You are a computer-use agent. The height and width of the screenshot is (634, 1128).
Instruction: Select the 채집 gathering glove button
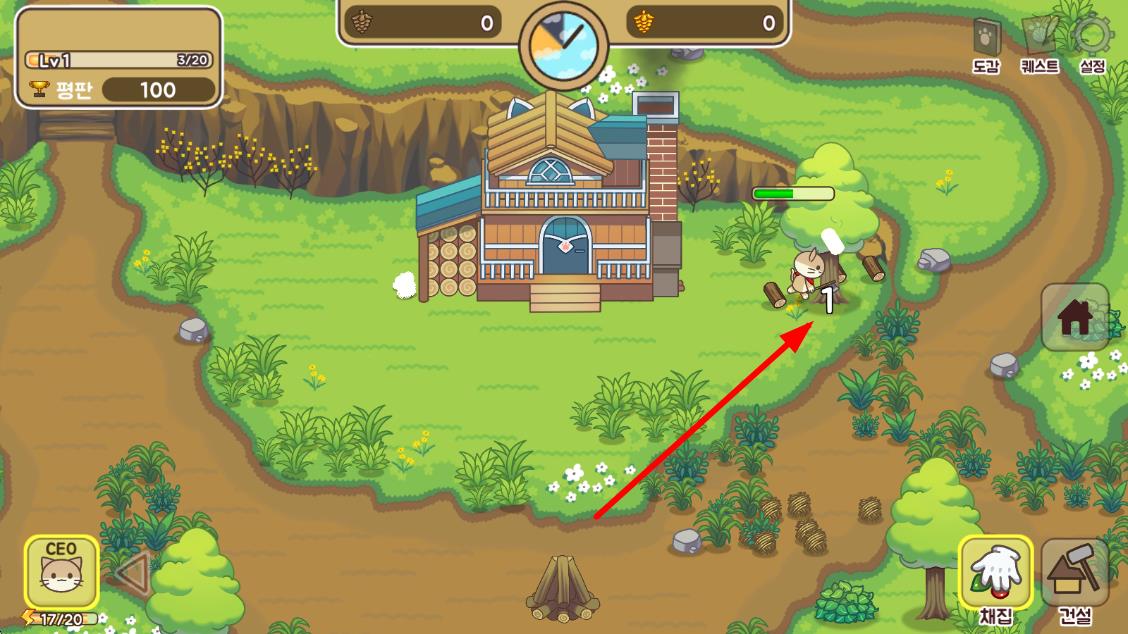tap(995, 573)
